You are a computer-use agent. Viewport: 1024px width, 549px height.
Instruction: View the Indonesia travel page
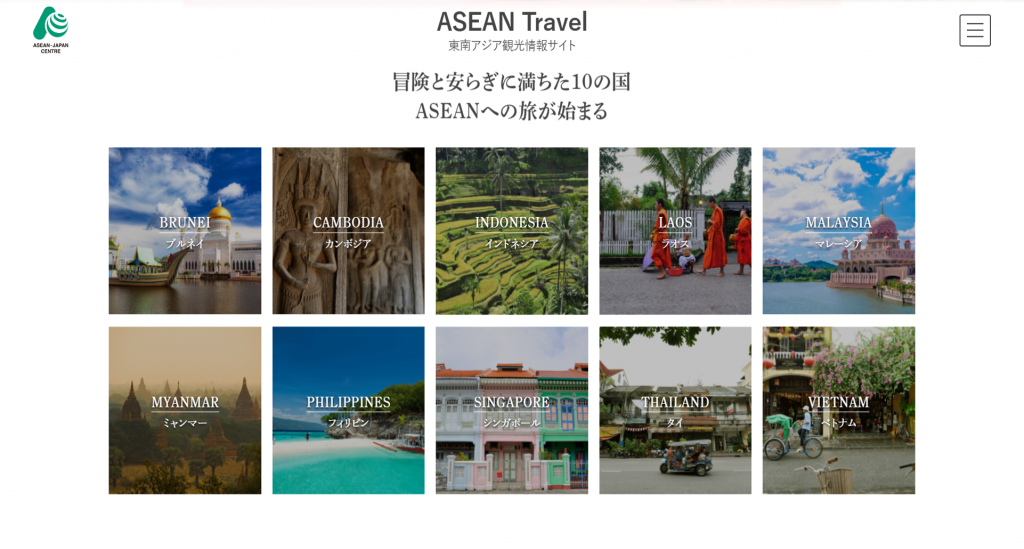pyautogui.click(x=511, y=231)
